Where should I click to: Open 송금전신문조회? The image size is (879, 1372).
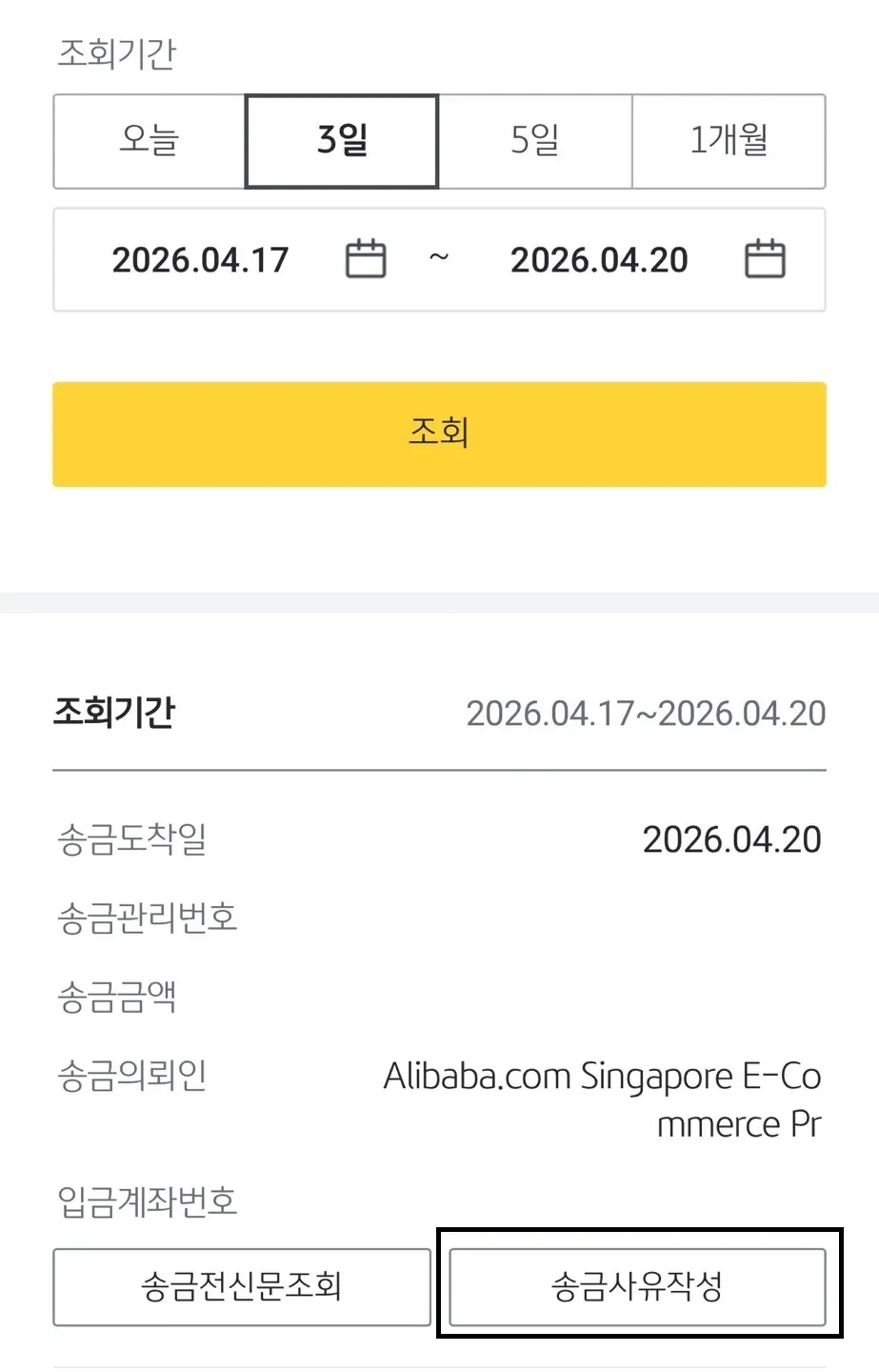242,1287
